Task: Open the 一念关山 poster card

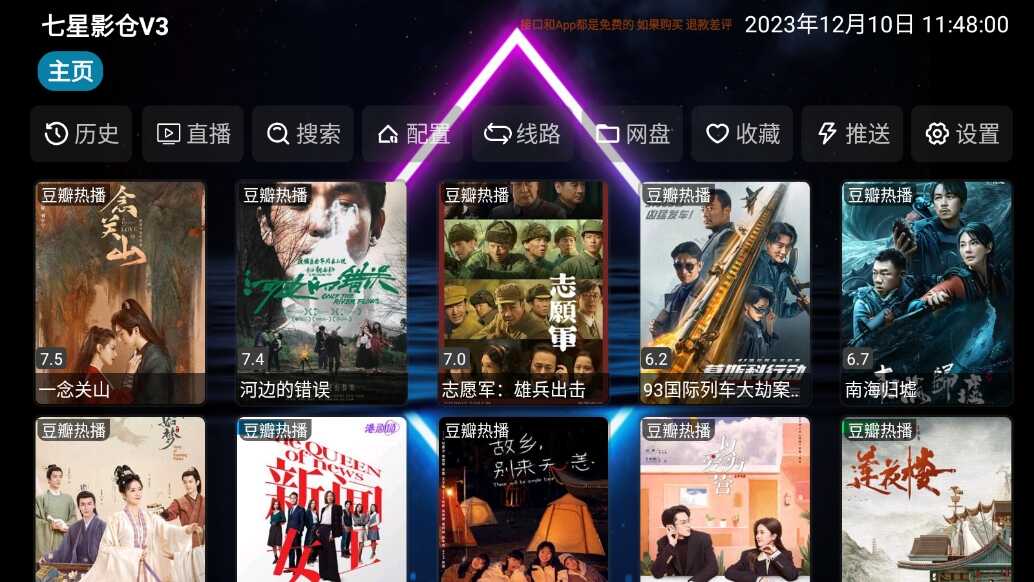Action: (x=120, y=292)
